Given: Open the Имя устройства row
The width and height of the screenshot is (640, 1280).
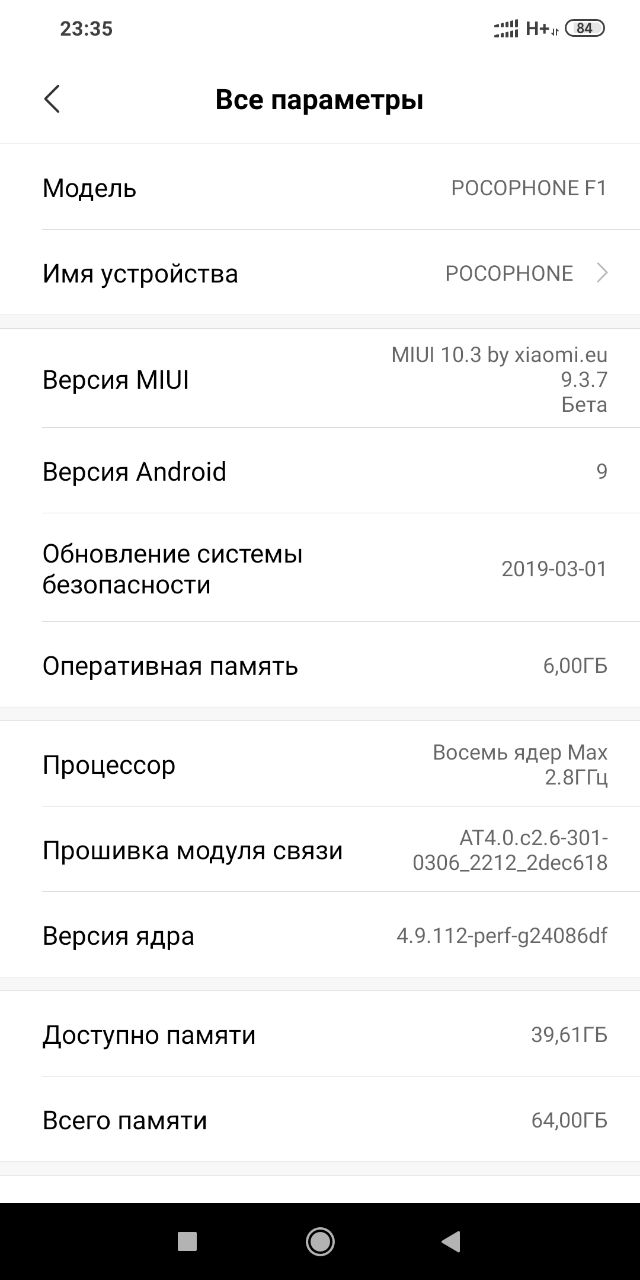Looking at the screenshot, I should point(320,273).
